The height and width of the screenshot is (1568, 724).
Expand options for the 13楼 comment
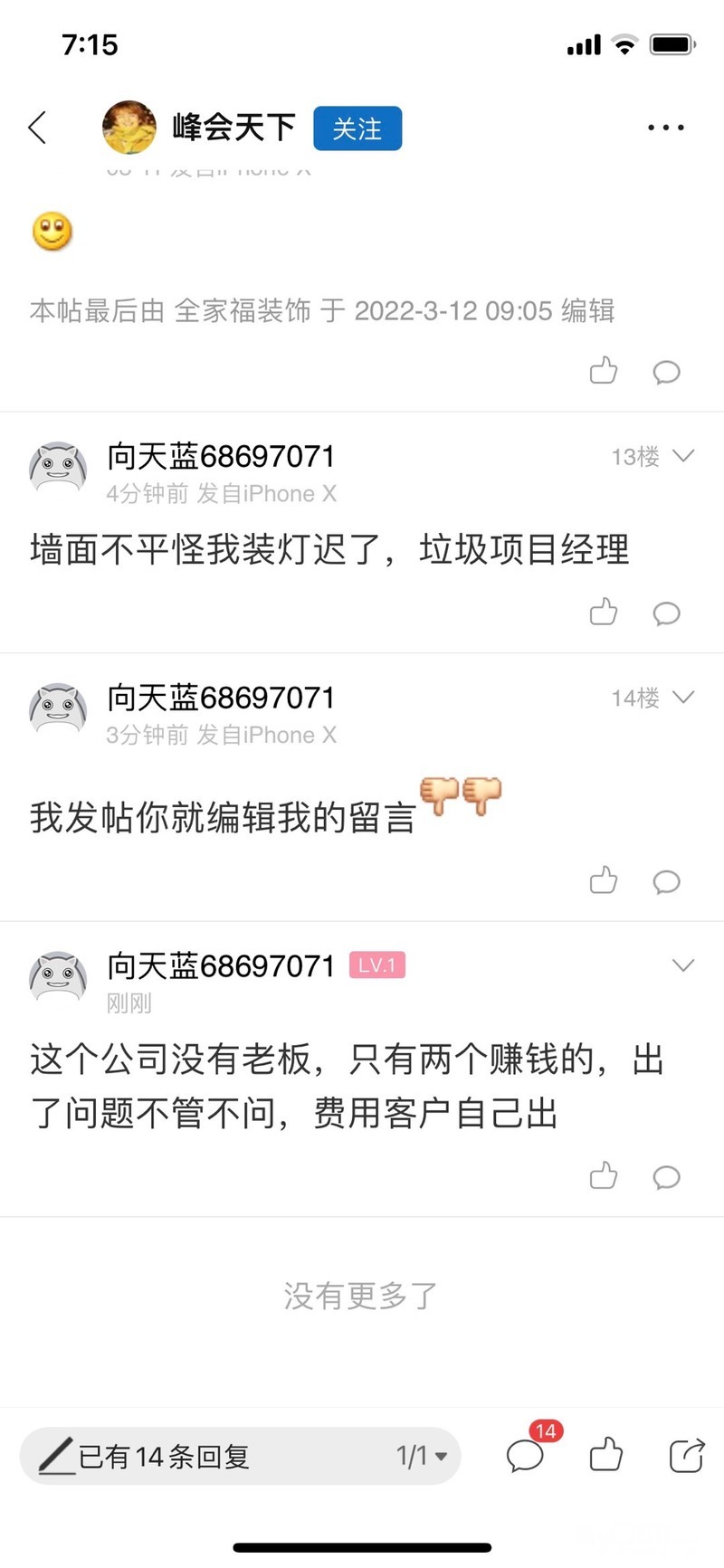pyautogui.click(x=683, y=456)
